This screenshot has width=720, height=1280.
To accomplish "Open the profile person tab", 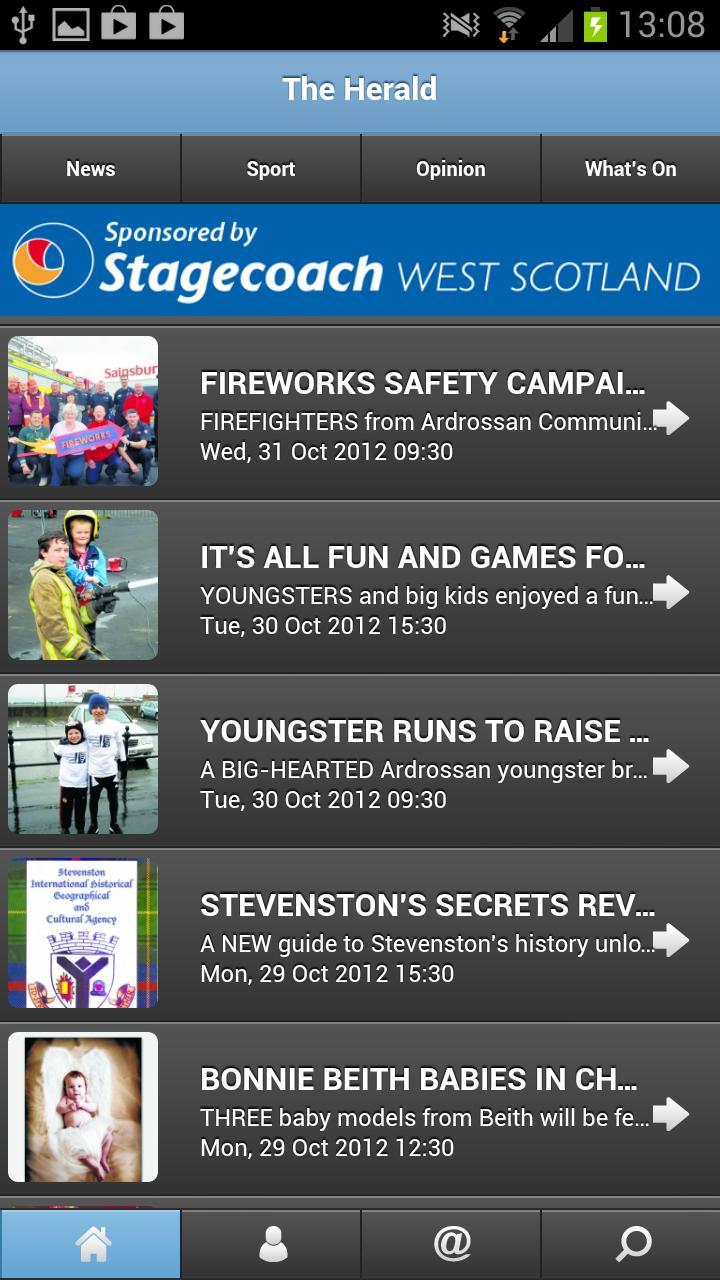I will [x=271, y=1244].
